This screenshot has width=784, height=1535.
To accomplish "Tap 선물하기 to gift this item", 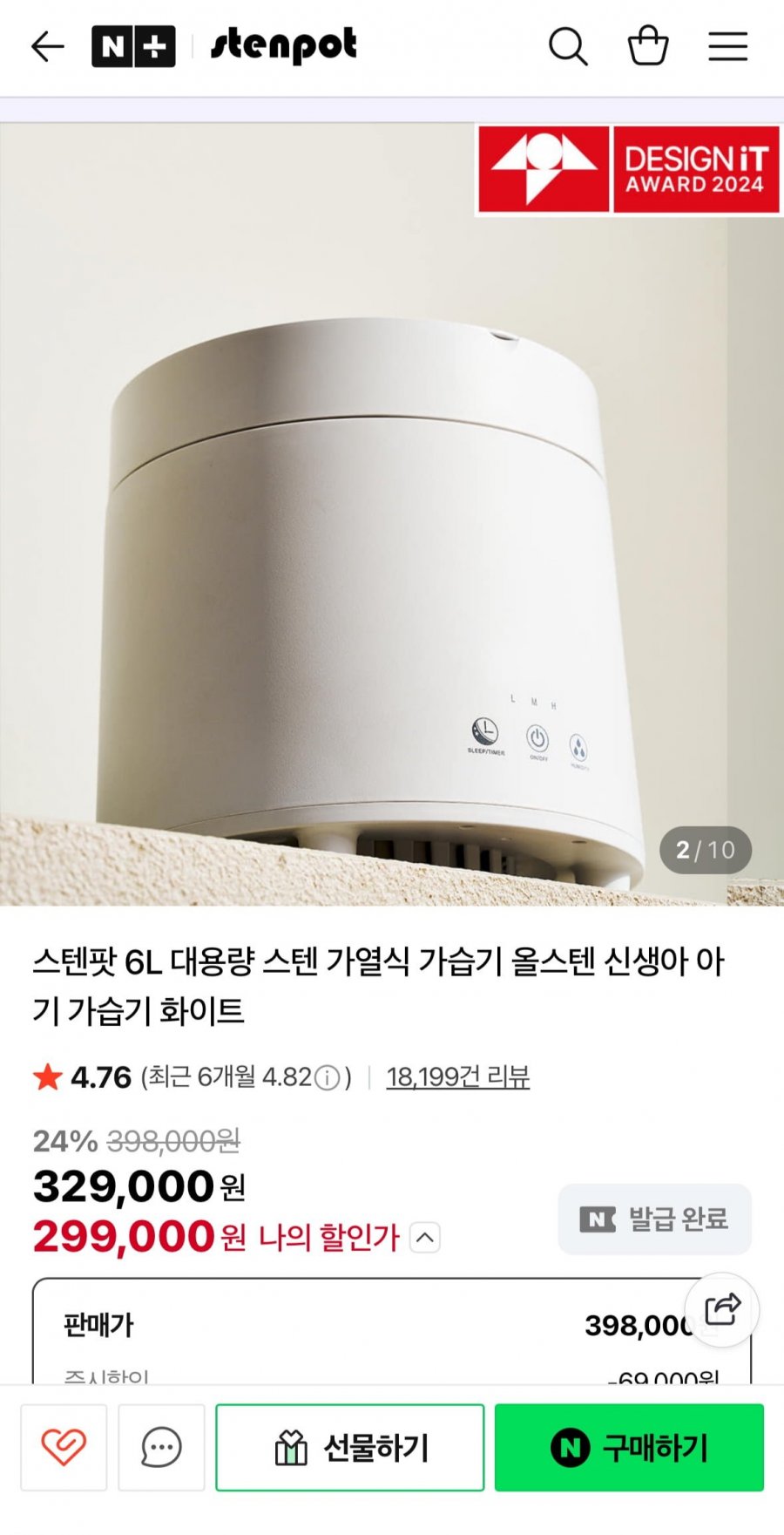I will [x=350, y=1447].
